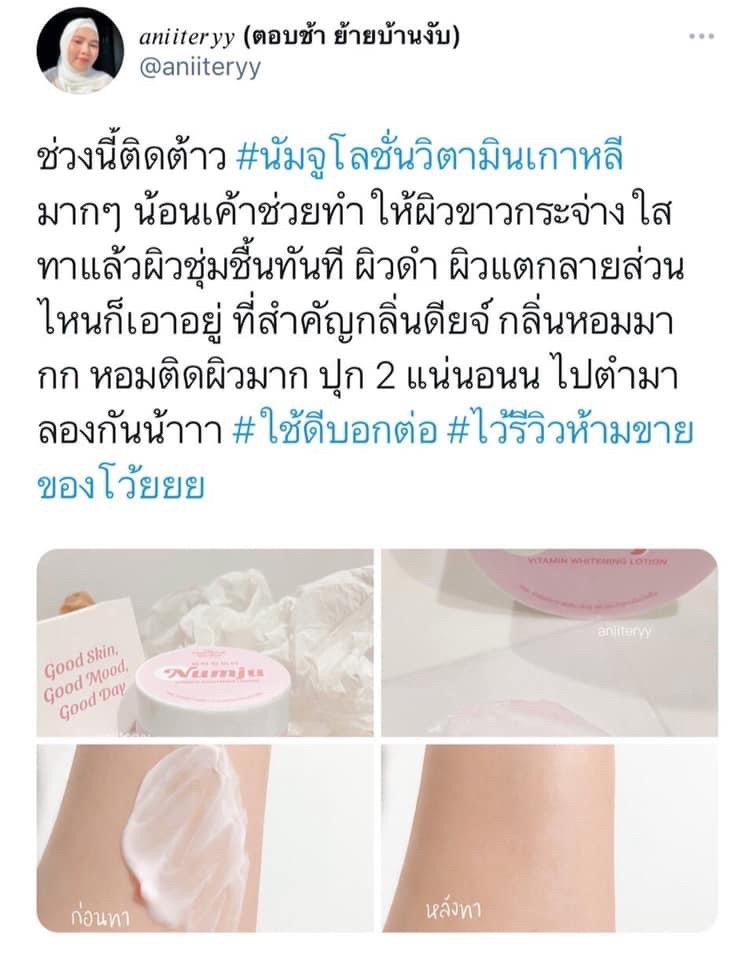
Task: Open the @aniiteryy handle profile
Action: click(202, 67)
